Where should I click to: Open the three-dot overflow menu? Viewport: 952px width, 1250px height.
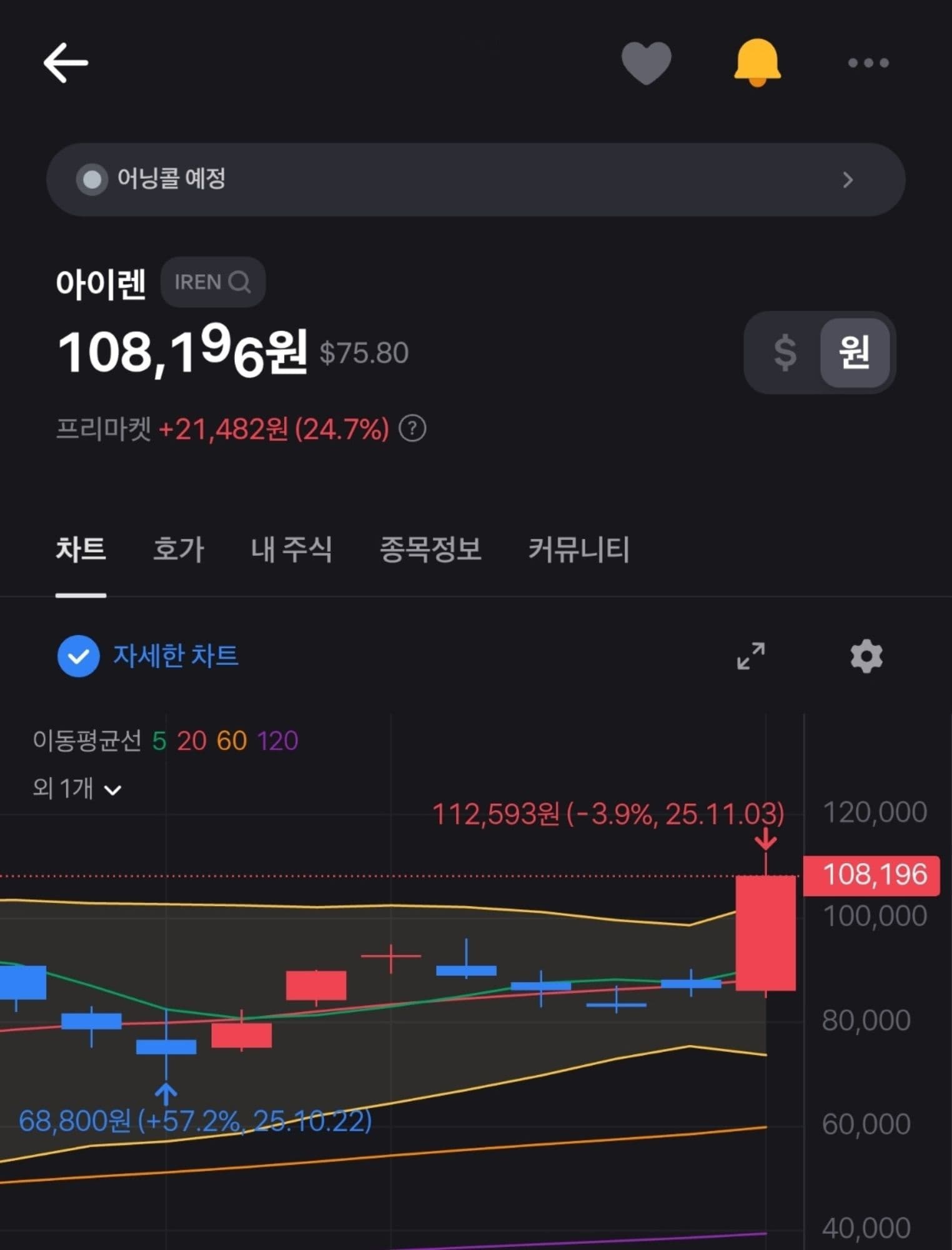pyautogui.click(x=868, y=62)
